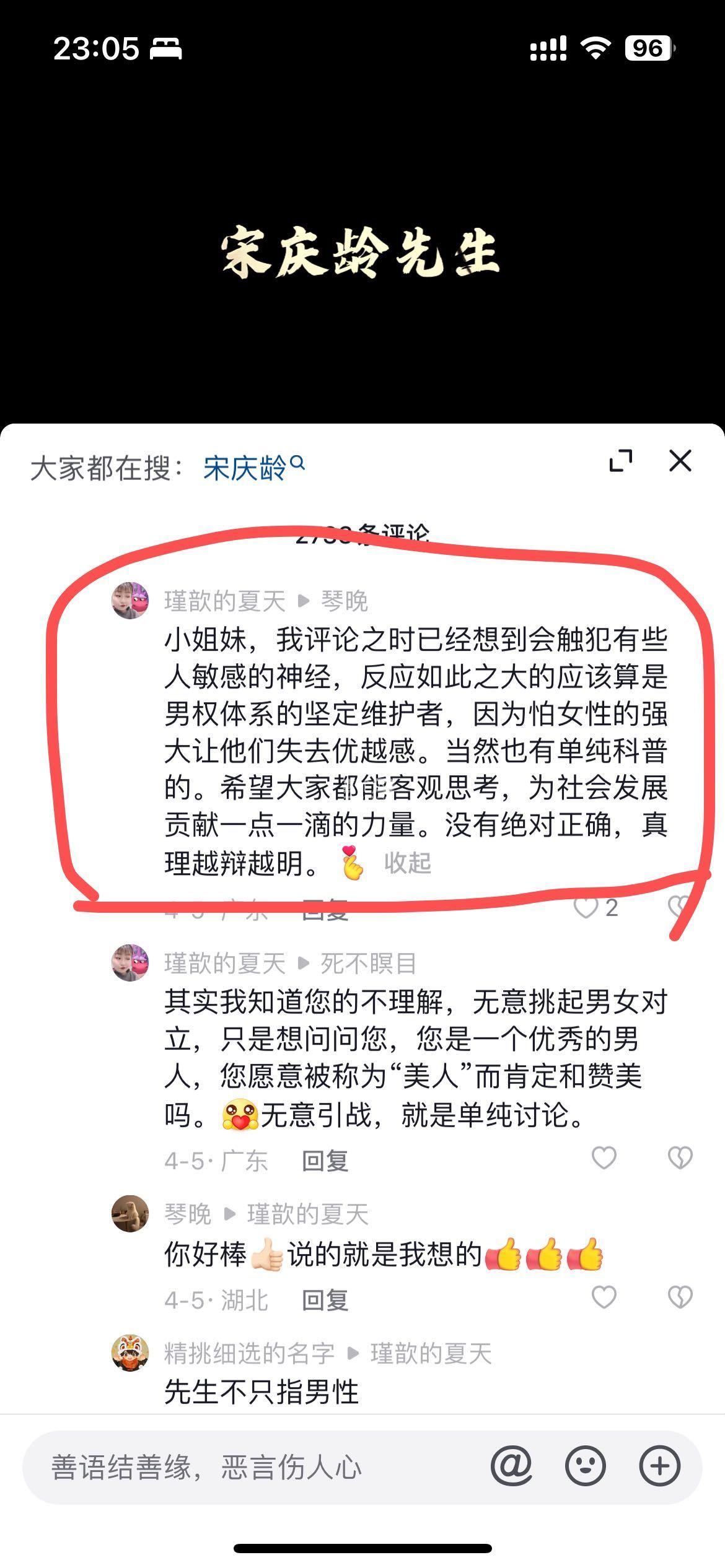Image resolution: width=725 pixels, height=1568 pixels.
Task: Mention someone with the @ icon
Action: [511, 1466]
